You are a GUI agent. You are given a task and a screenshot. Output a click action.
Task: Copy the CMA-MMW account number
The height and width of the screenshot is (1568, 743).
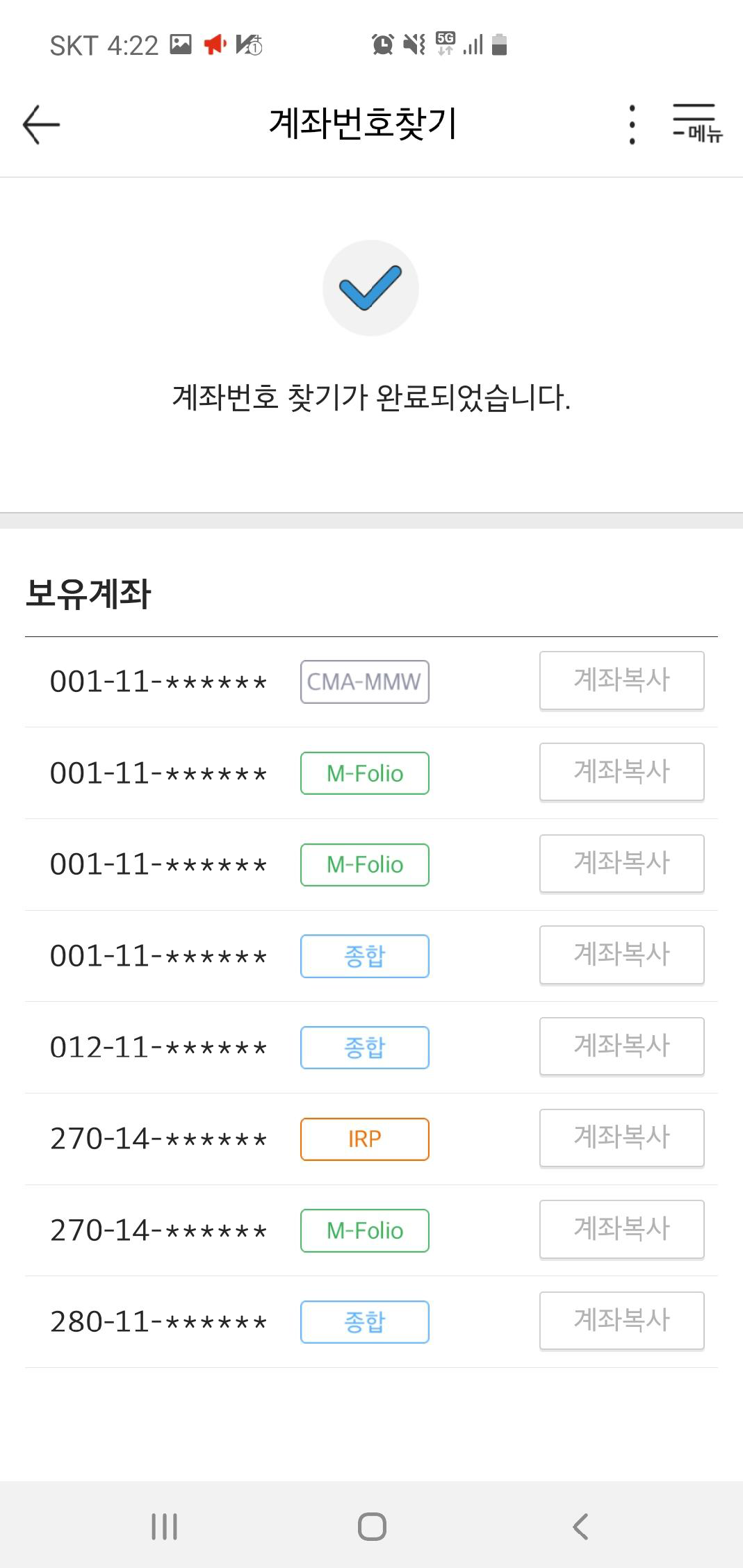point(622,680)
